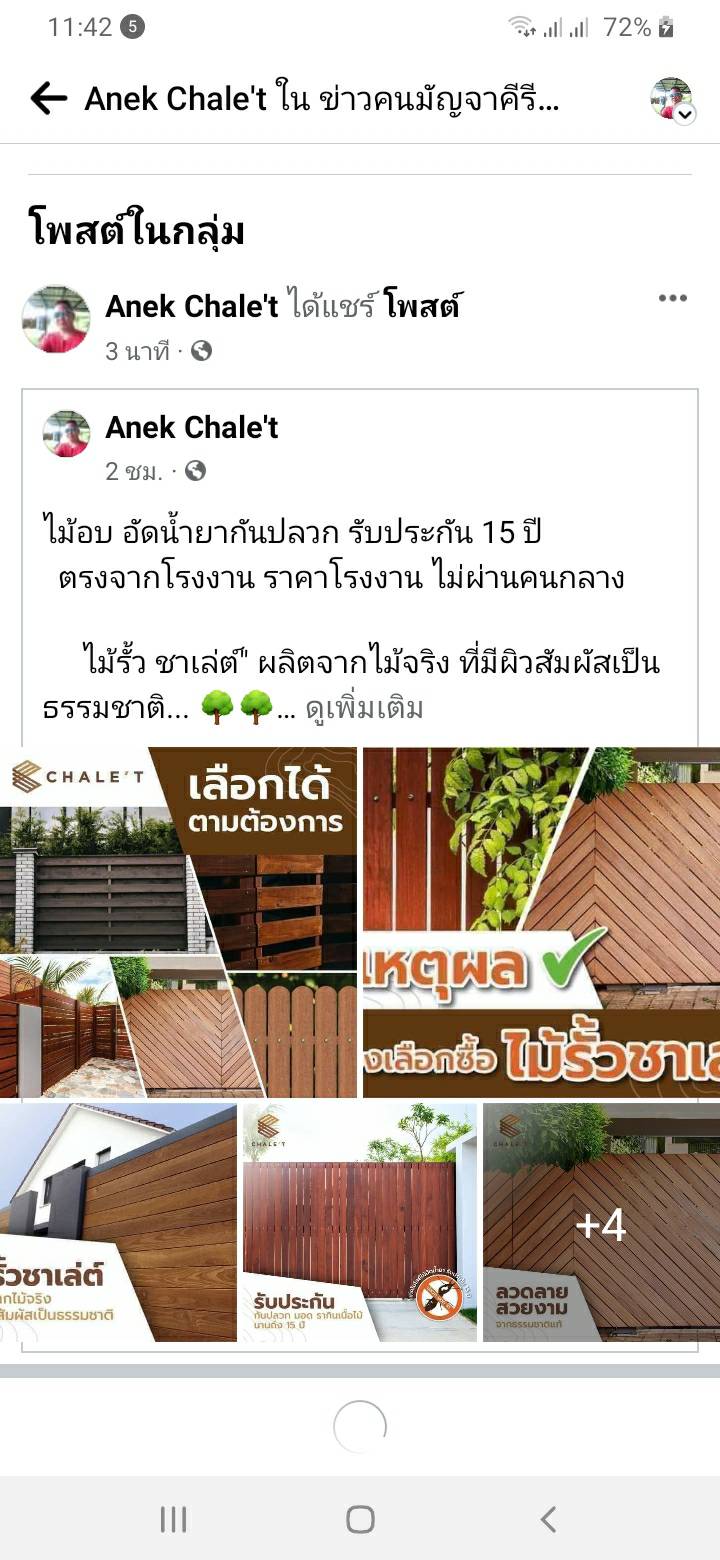Open the เลือกได้ตามต้องการ fence photo
Viewport: 720px width, 1560px height.
coord(178,922)
